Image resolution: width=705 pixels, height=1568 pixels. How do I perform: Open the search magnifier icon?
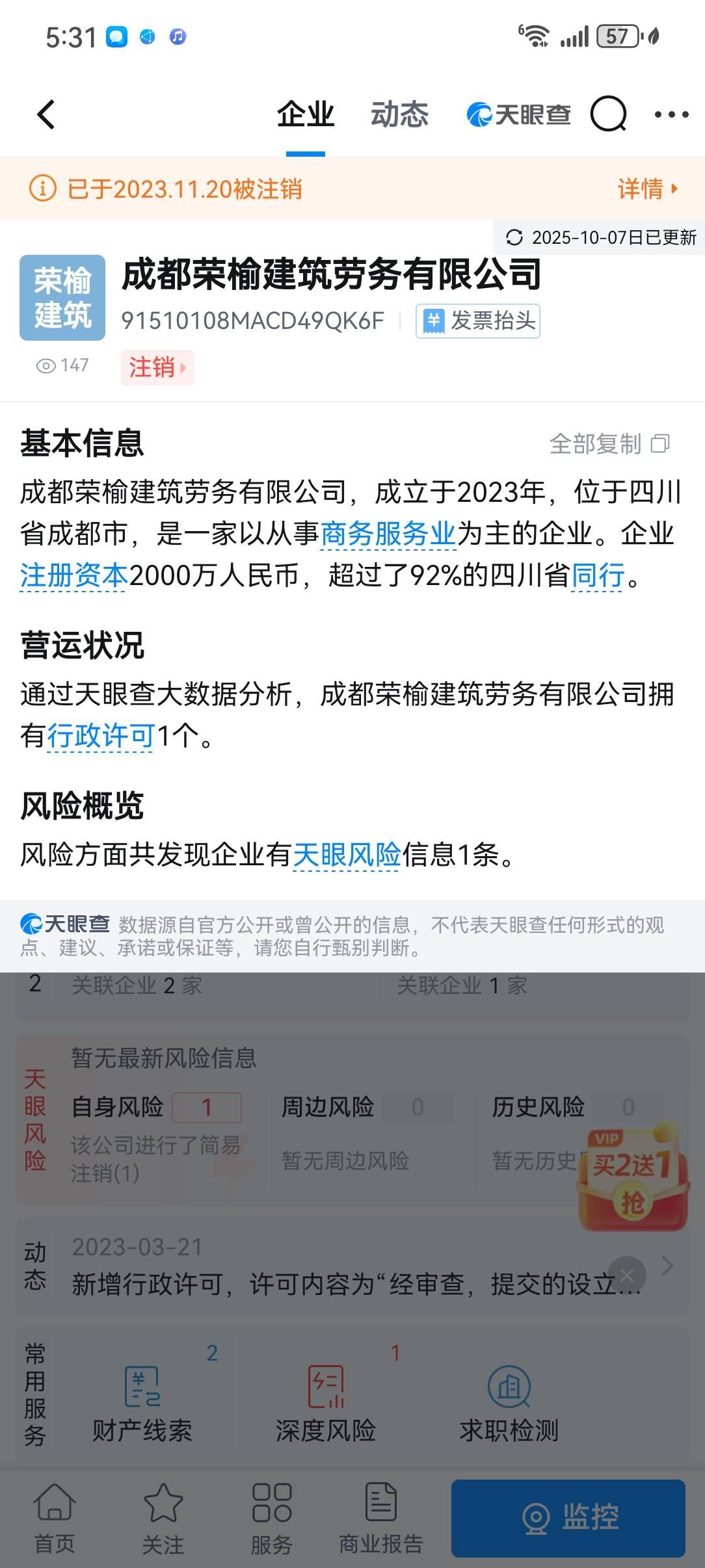pos(608,115)
